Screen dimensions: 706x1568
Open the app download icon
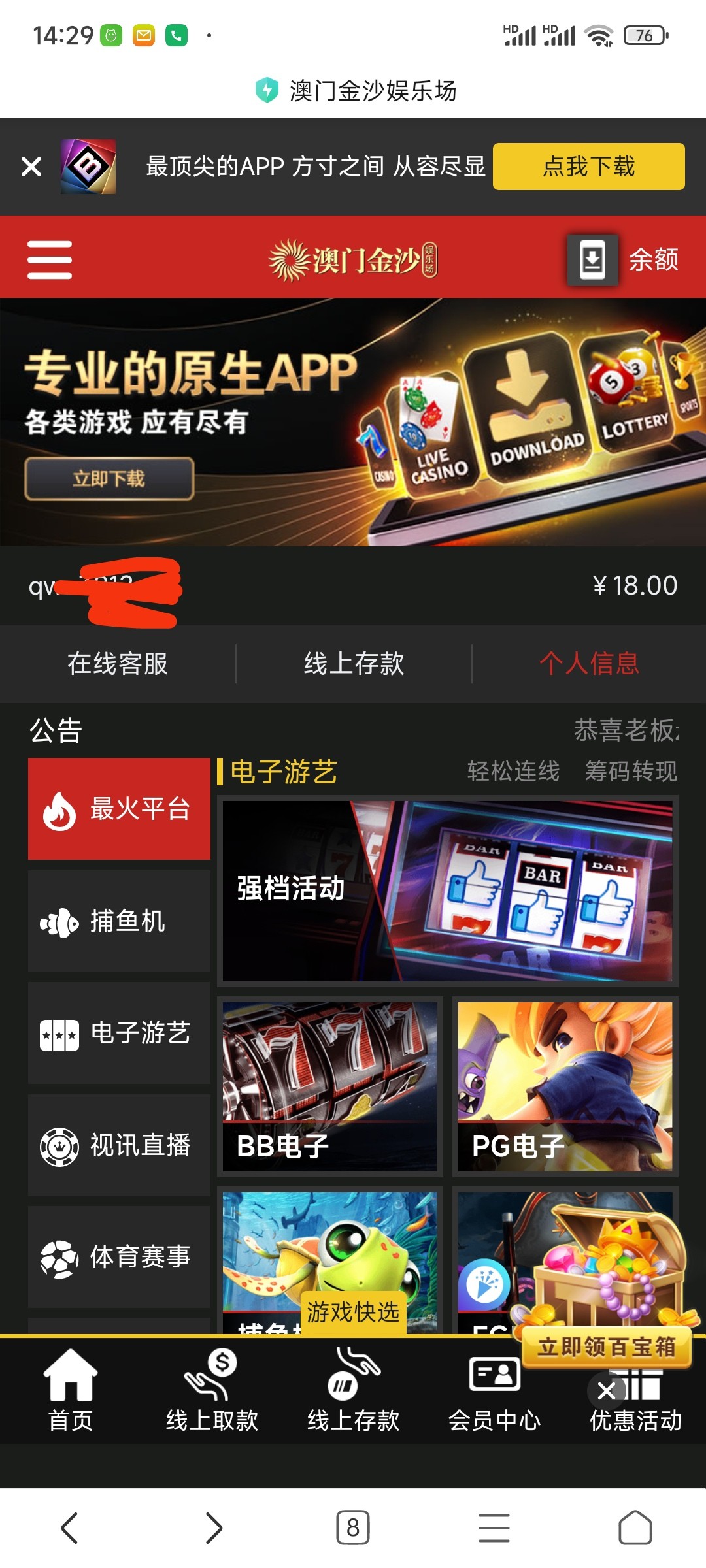pos(592,259)
